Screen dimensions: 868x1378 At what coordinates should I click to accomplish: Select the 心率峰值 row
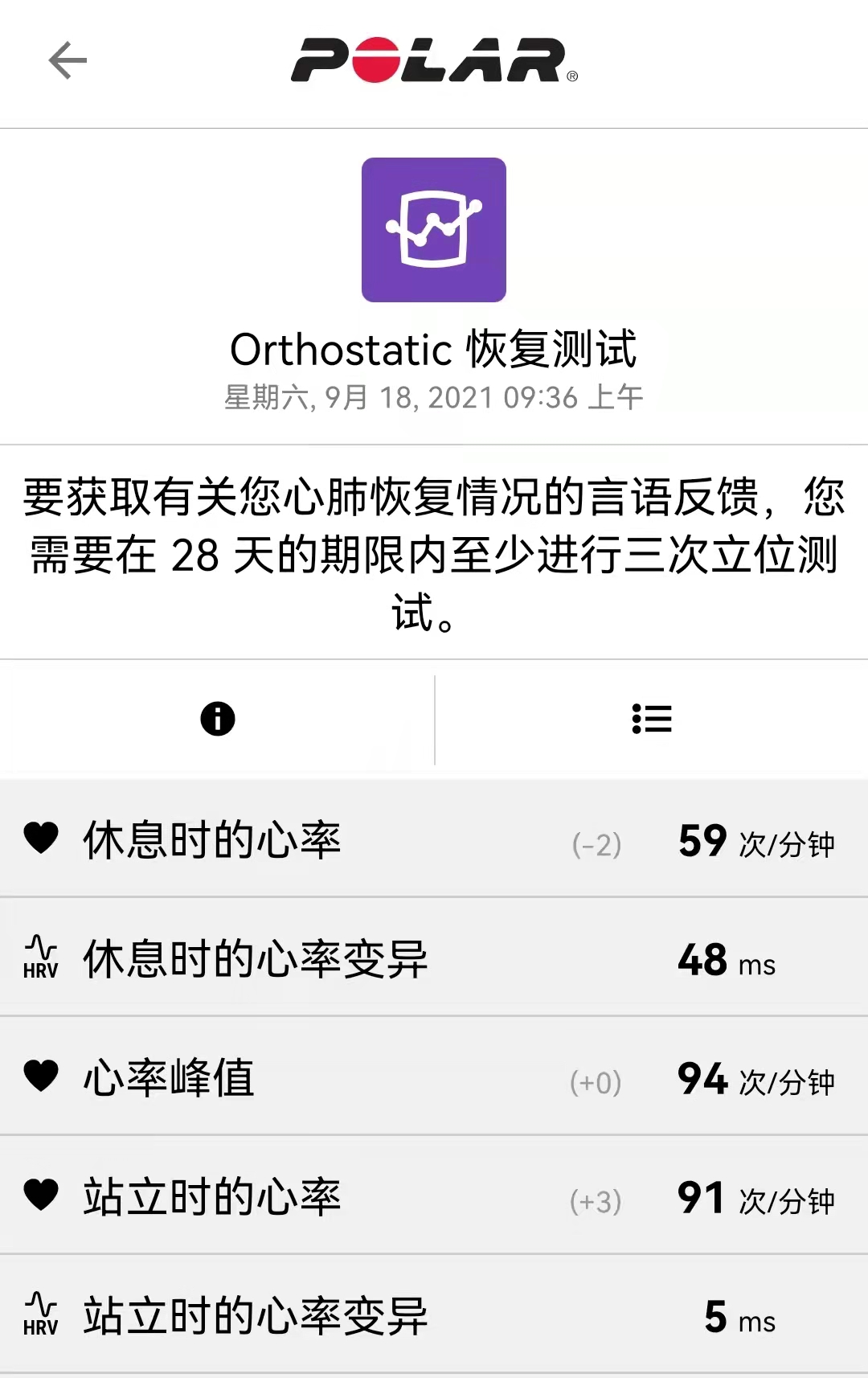point(321,1079)
